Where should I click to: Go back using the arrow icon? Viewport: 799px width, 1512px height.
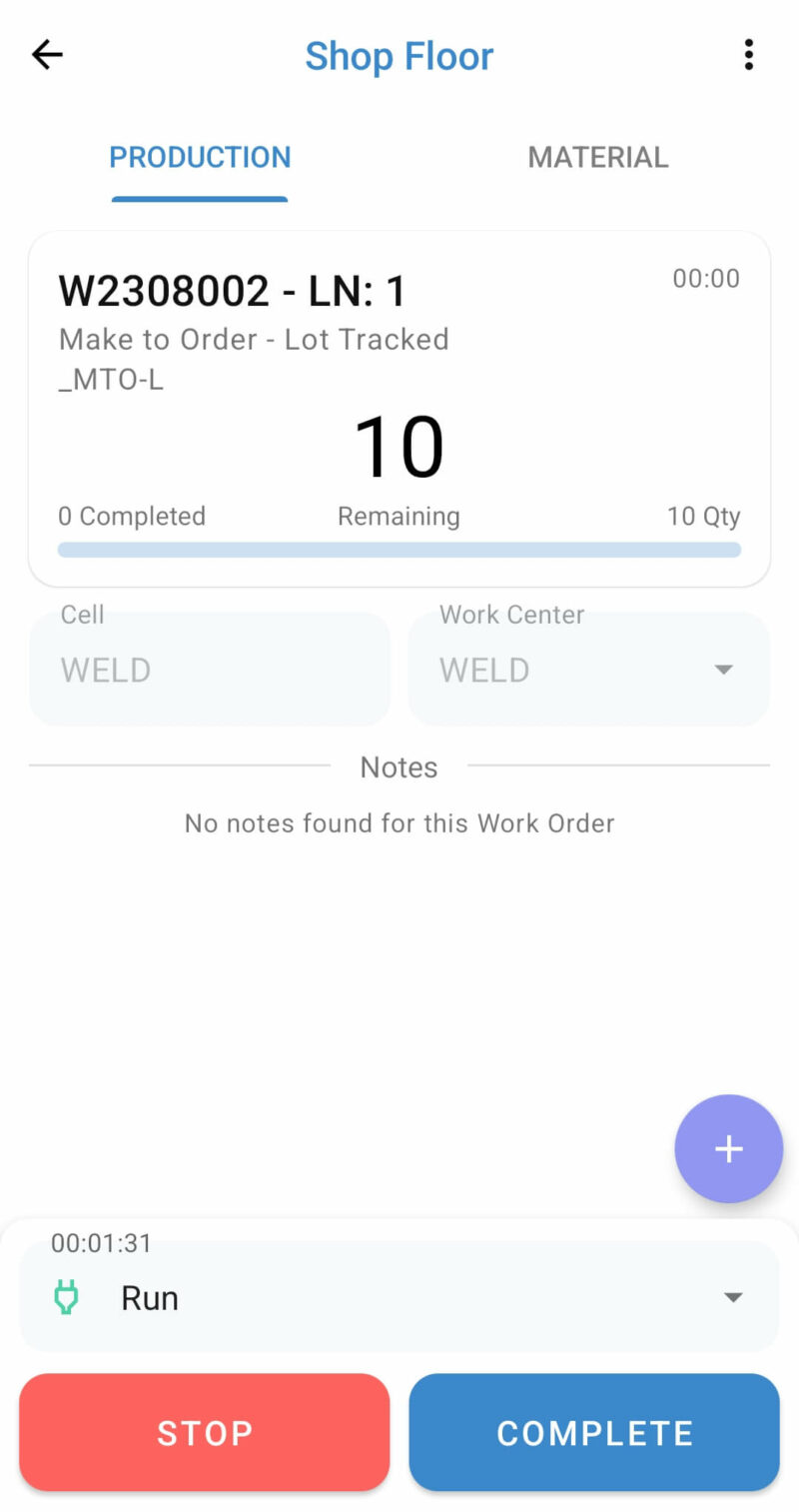47,55
